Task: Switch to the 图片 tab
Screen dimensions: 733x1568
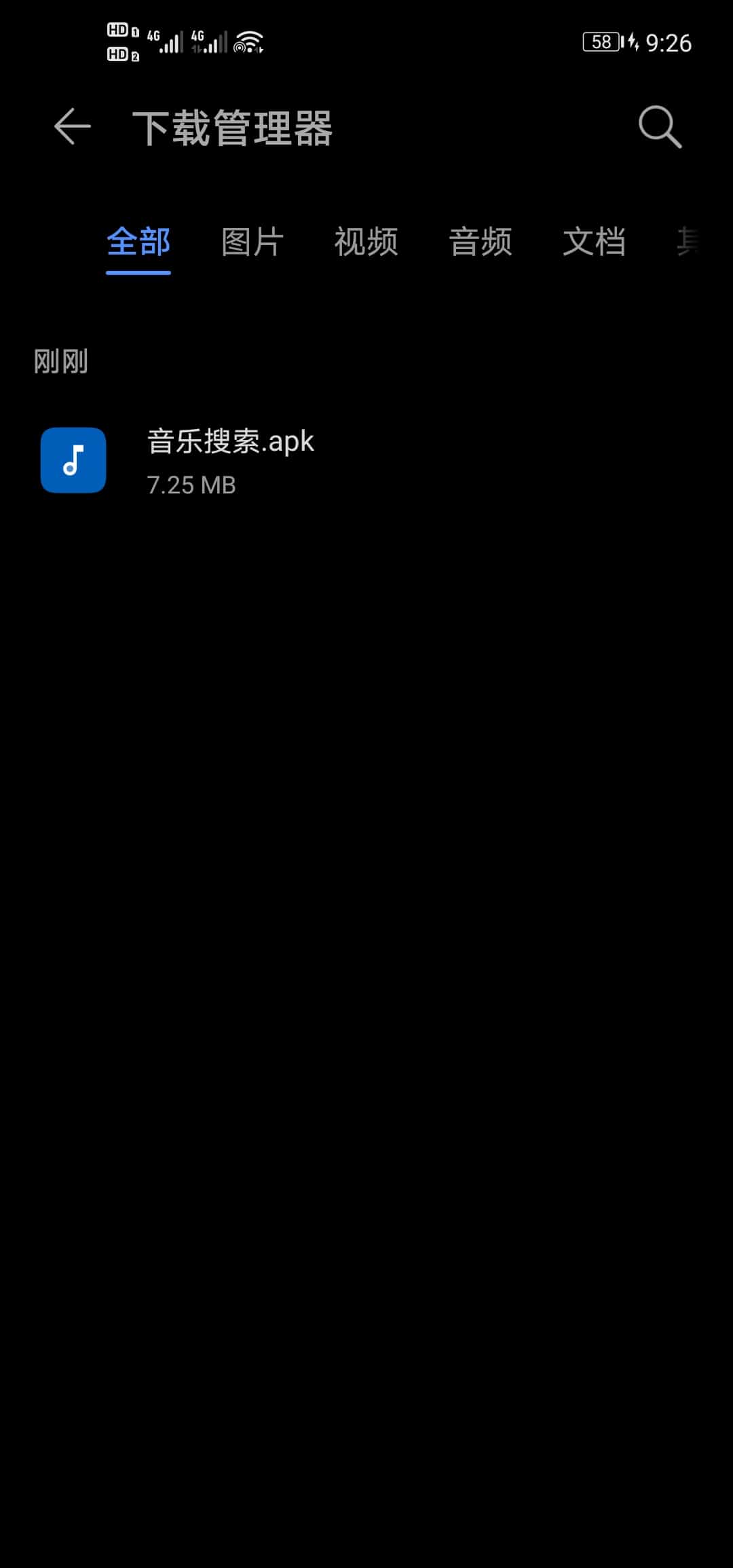Action: (252, 242)
